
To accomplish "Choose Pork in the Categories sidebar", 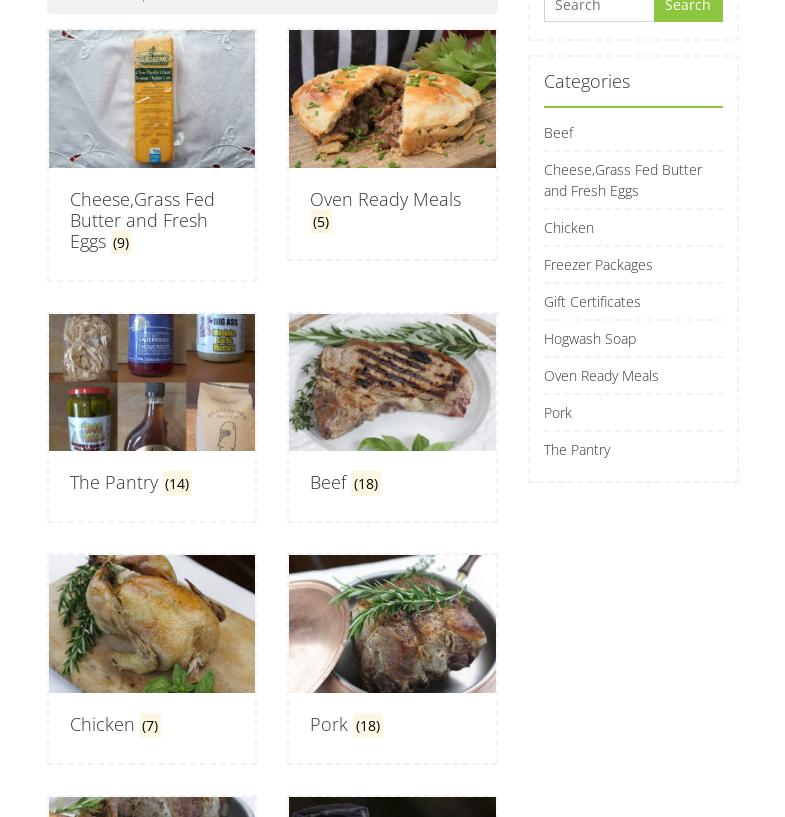I will click(x=557, y=413).
